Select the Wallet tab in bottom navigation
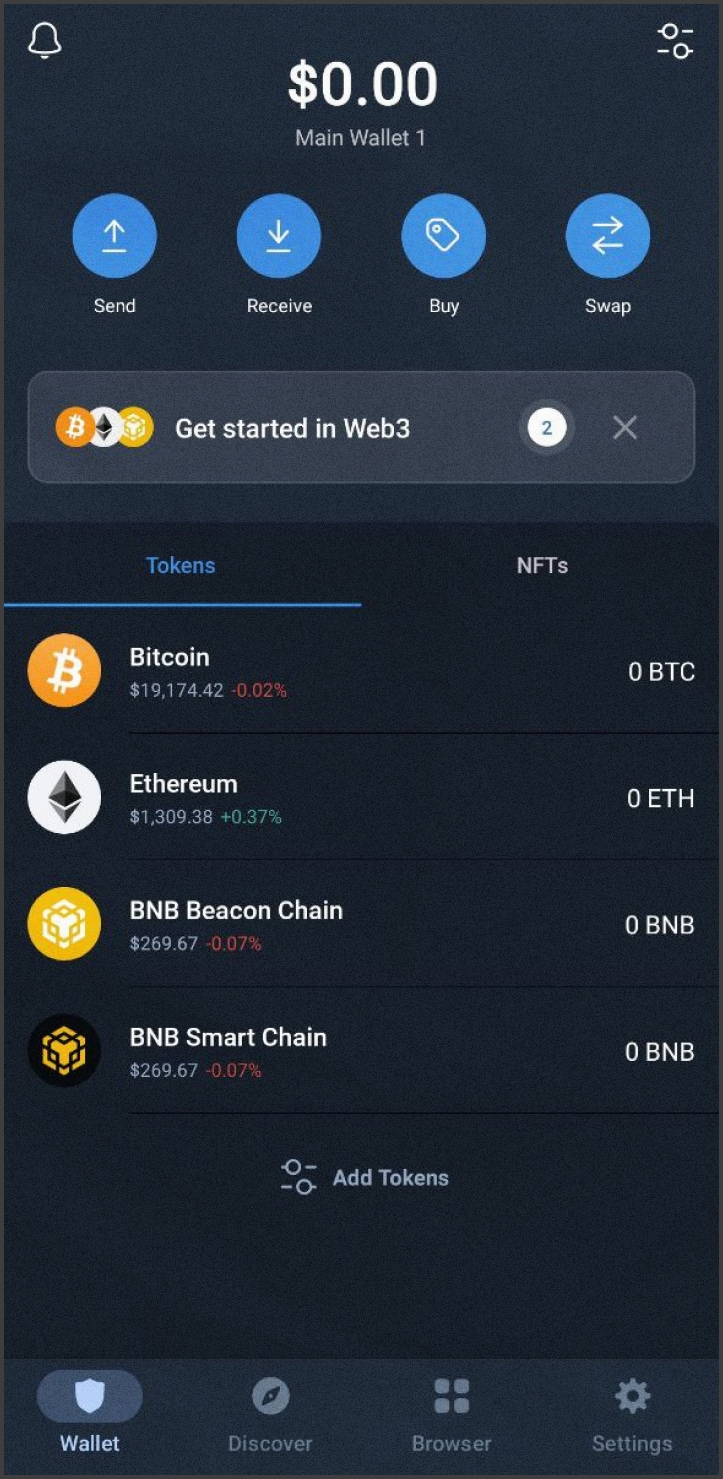Viewport: 723px width, 1479px height. [90, 1413]
